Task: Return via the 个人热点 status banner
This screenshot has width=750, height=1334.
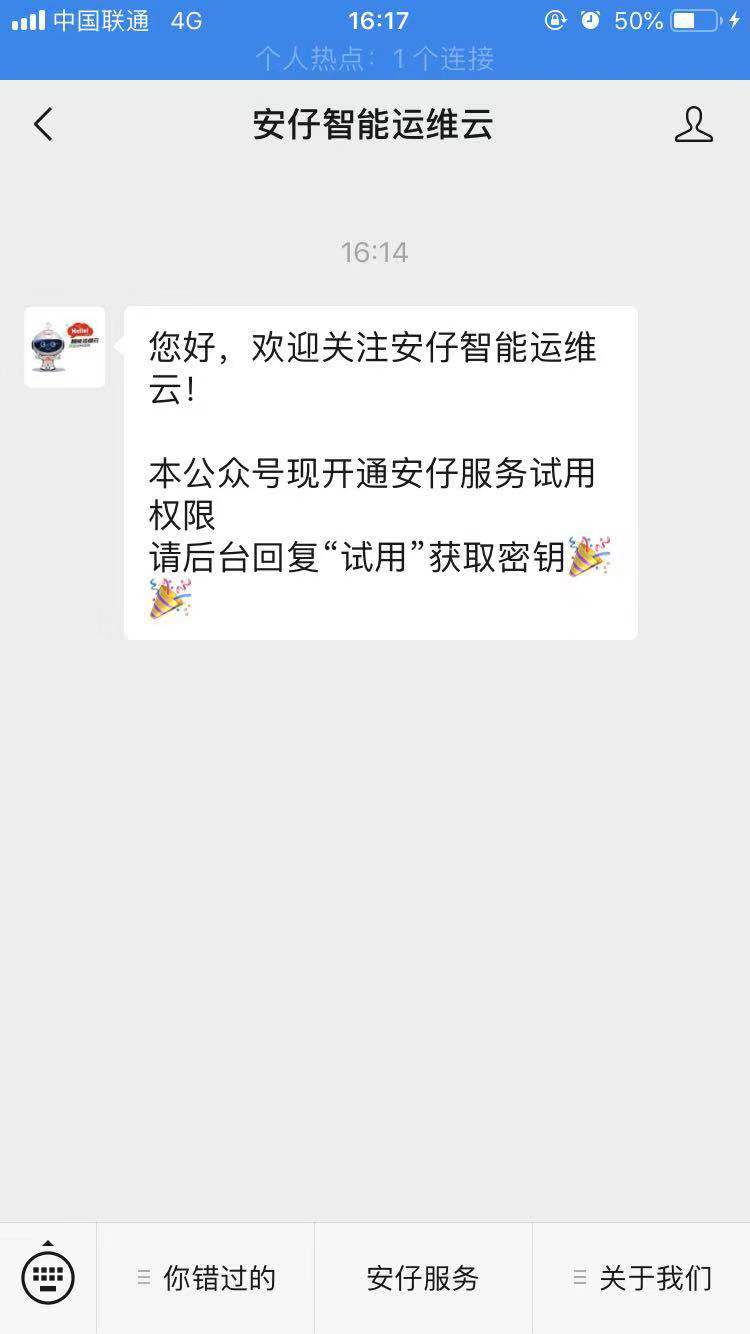Action: click(x=375, y=59)
